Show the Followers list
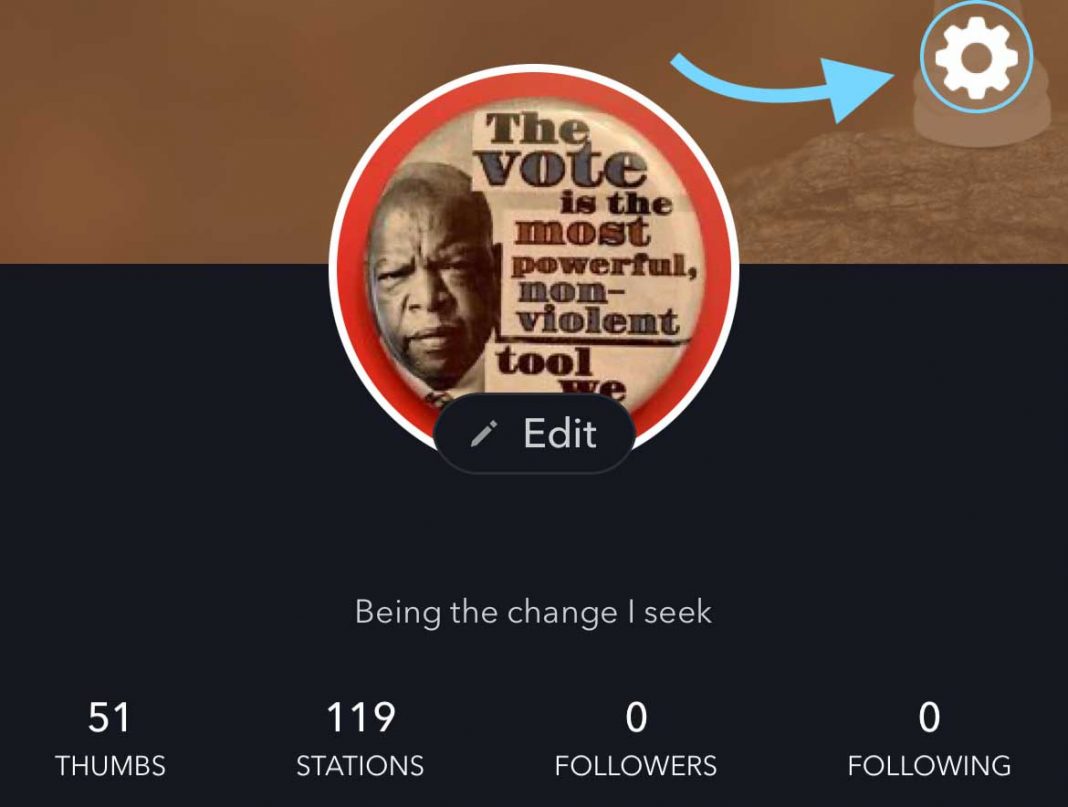Image resolution: width=1068 pixels, height=807 pixels. 636,740
